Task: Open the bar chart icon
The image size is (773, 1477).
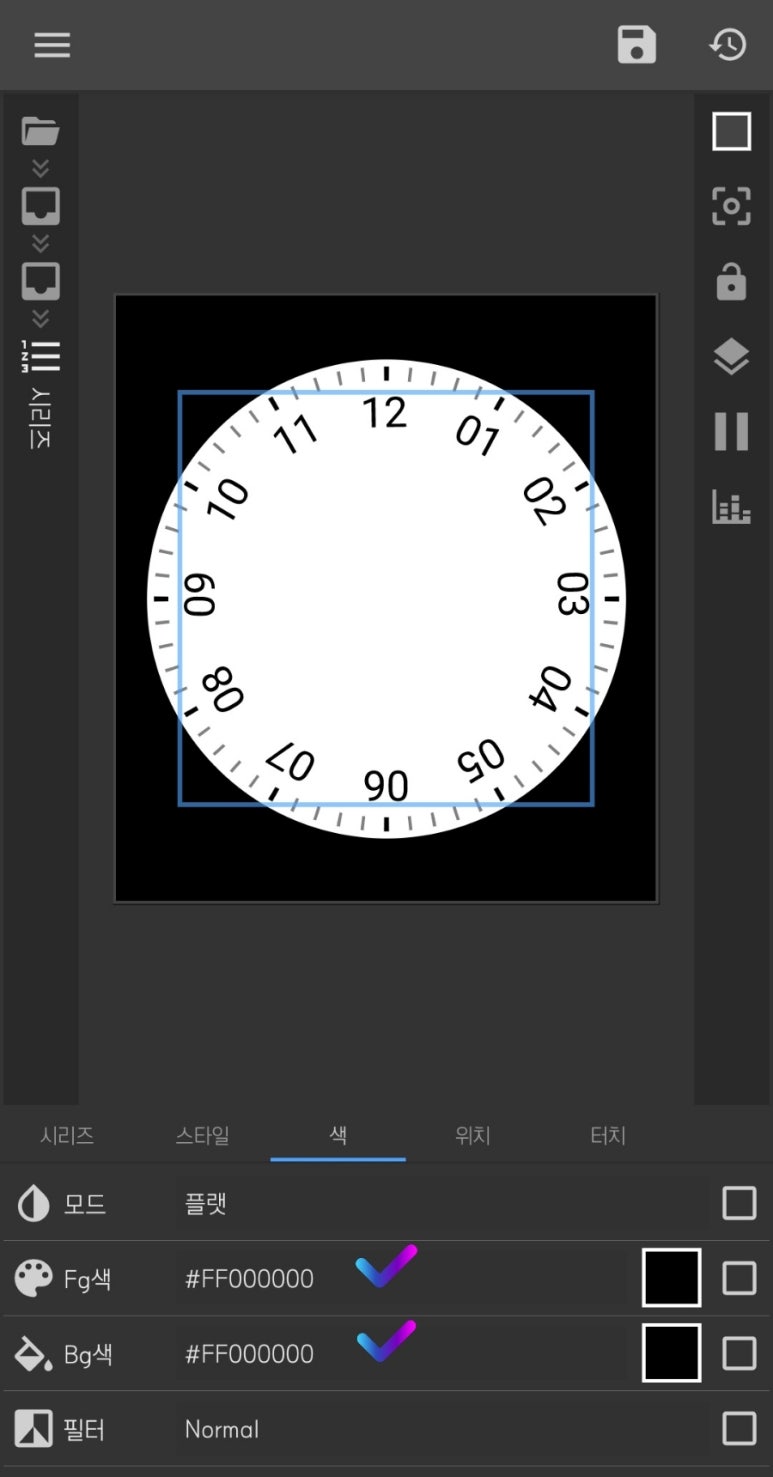Action: (x=731, y=507)
